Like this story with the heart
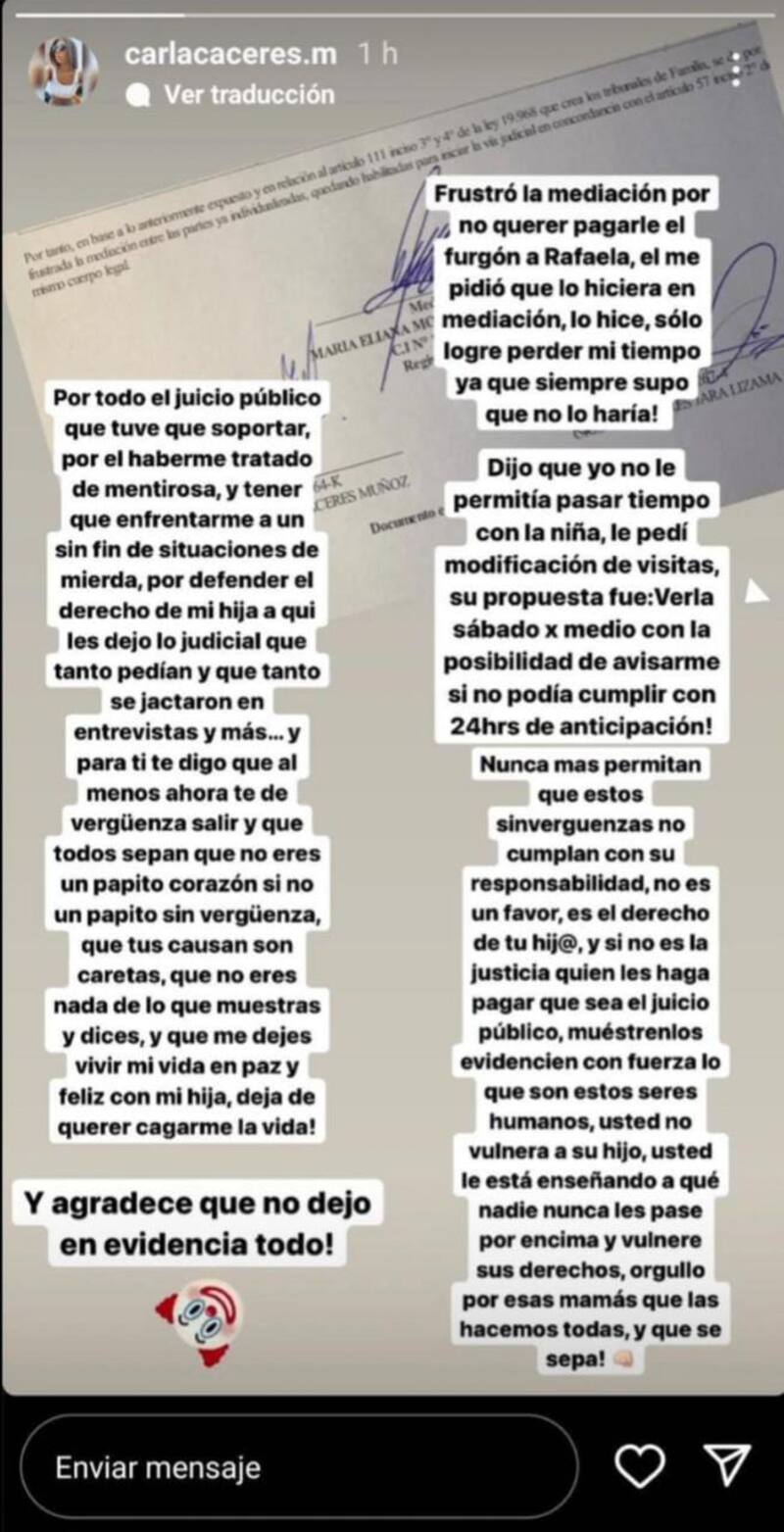Screen dimensions: 784x1532 tap(639, 1466)
